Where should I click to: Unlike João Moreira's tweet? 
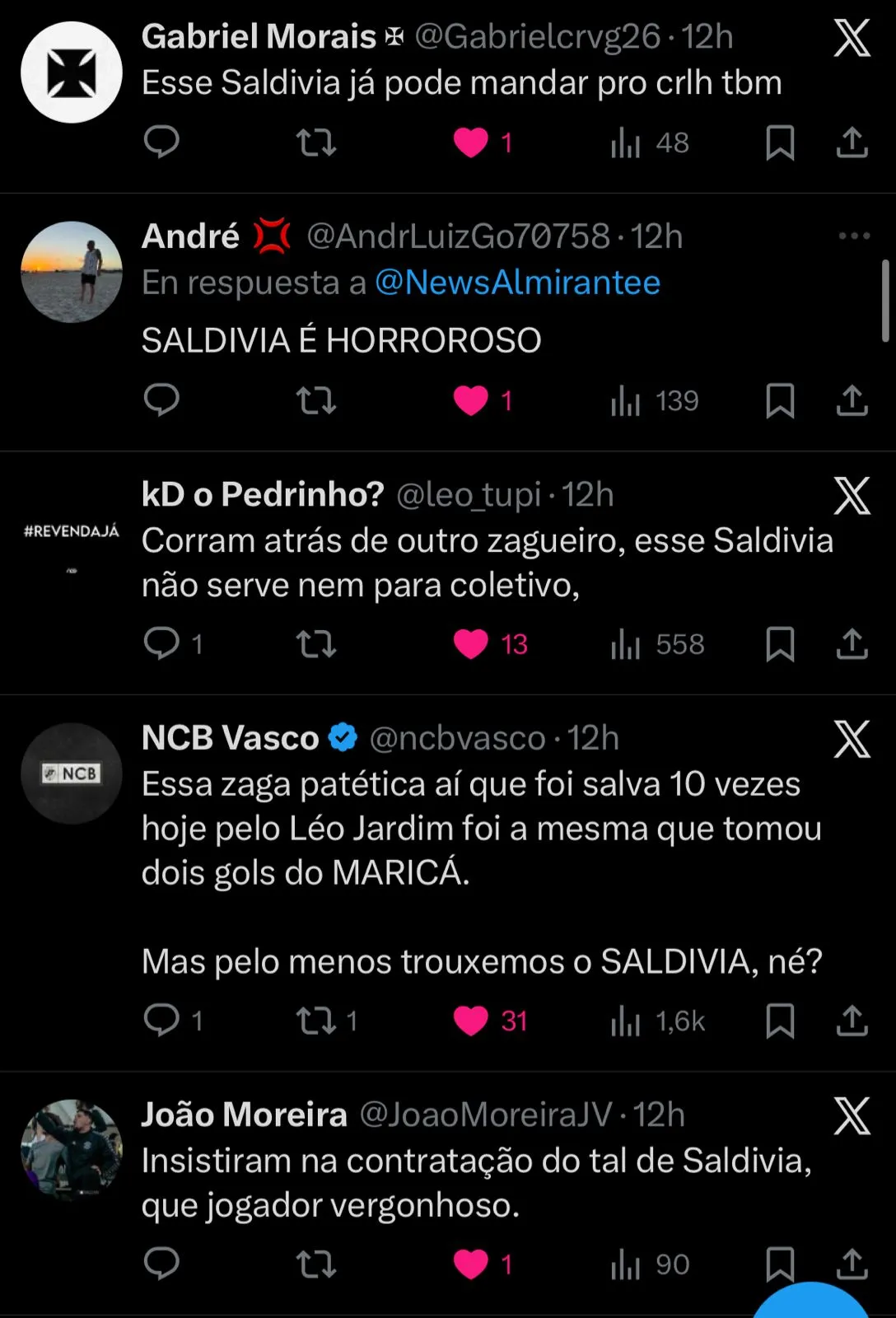tap(471, 1264)
